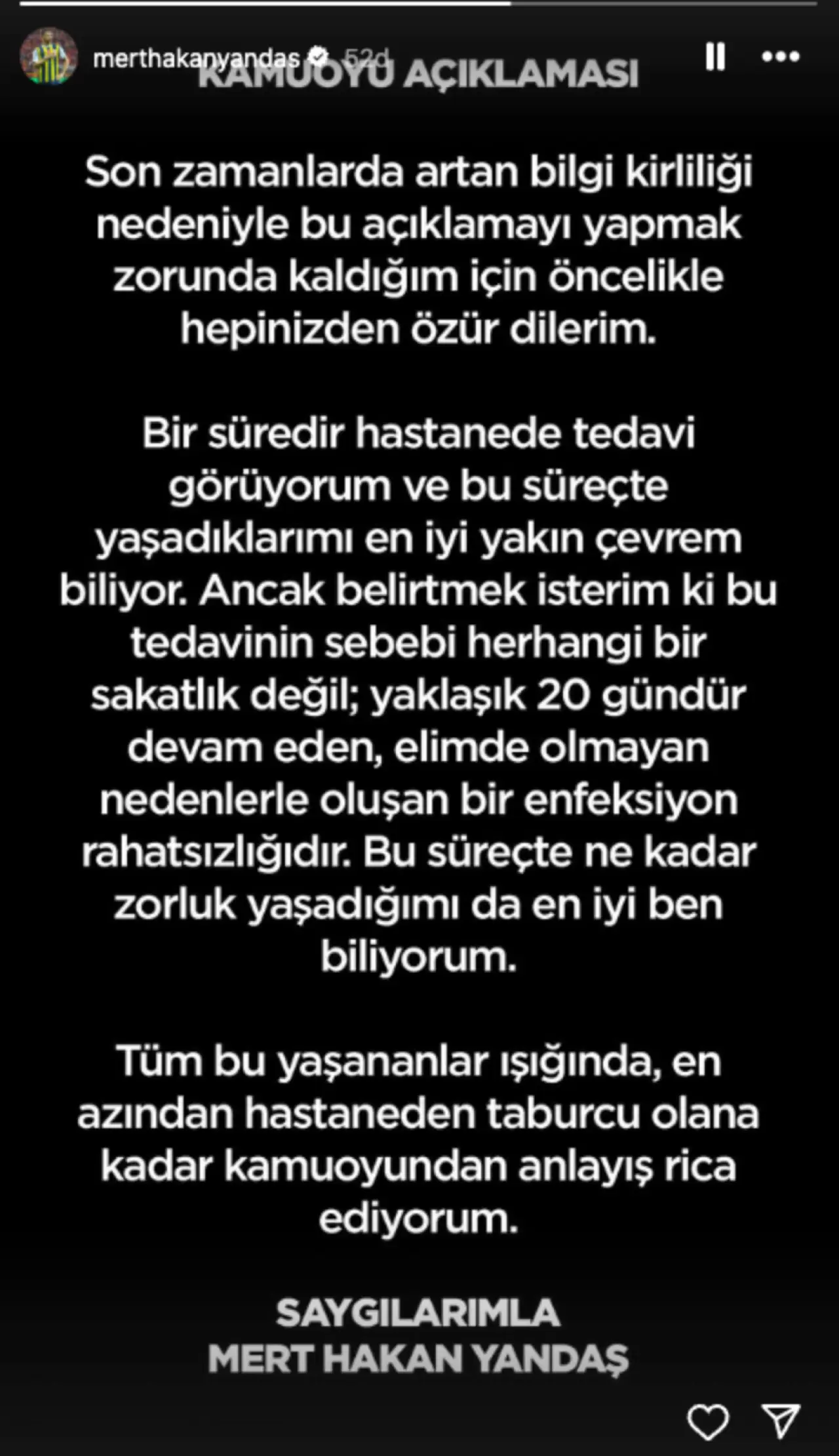Open the three-dot story options menu
This screenshot has width=839, height=1456.
point(781,57)
